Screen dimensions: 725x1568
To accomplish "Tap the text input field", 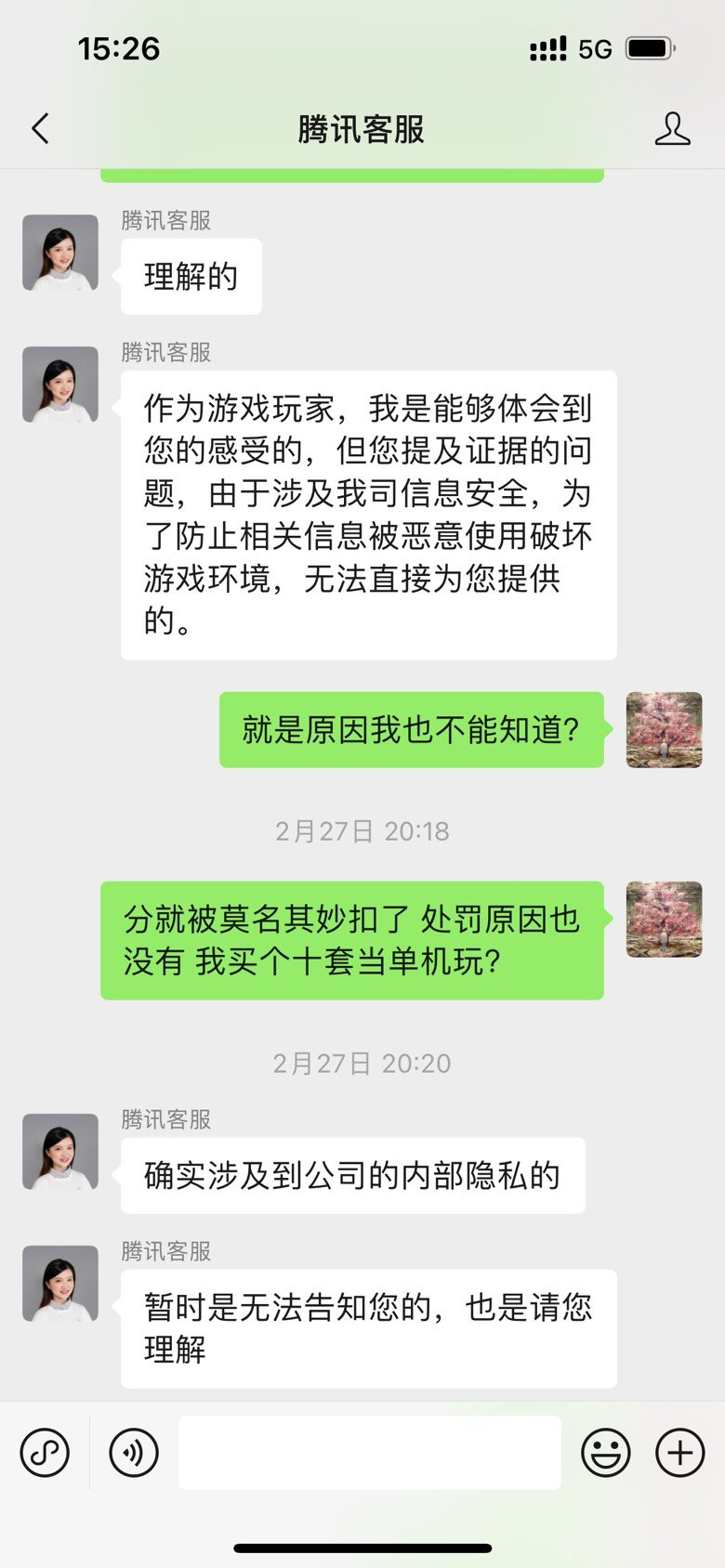I will click(367, 1452).
